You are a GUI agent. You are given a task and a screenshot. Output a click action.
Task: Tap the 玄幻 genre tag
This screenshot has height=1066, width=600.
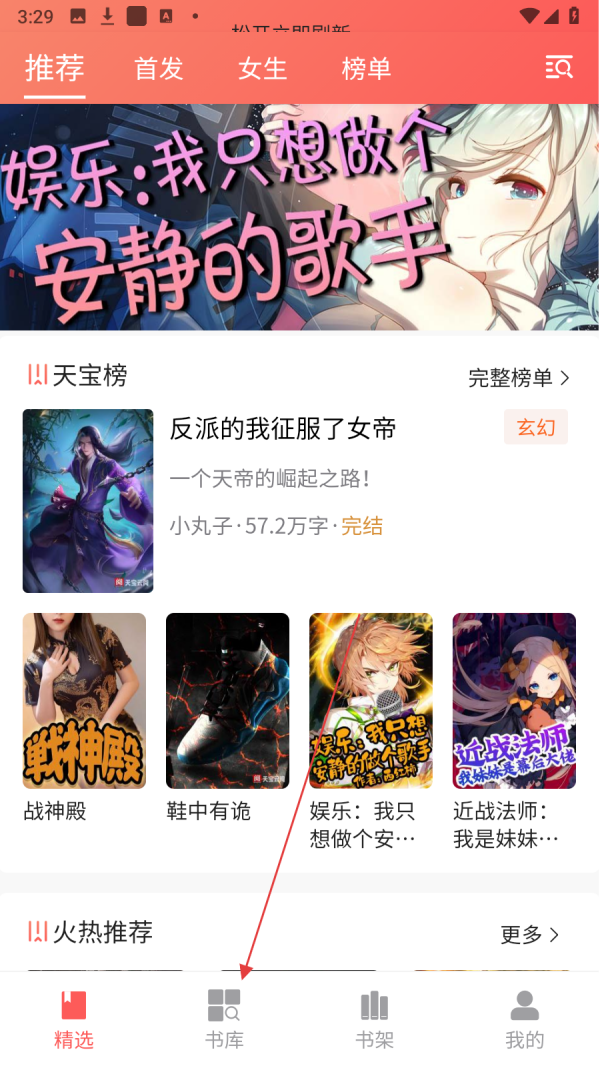tap(535, 427)
